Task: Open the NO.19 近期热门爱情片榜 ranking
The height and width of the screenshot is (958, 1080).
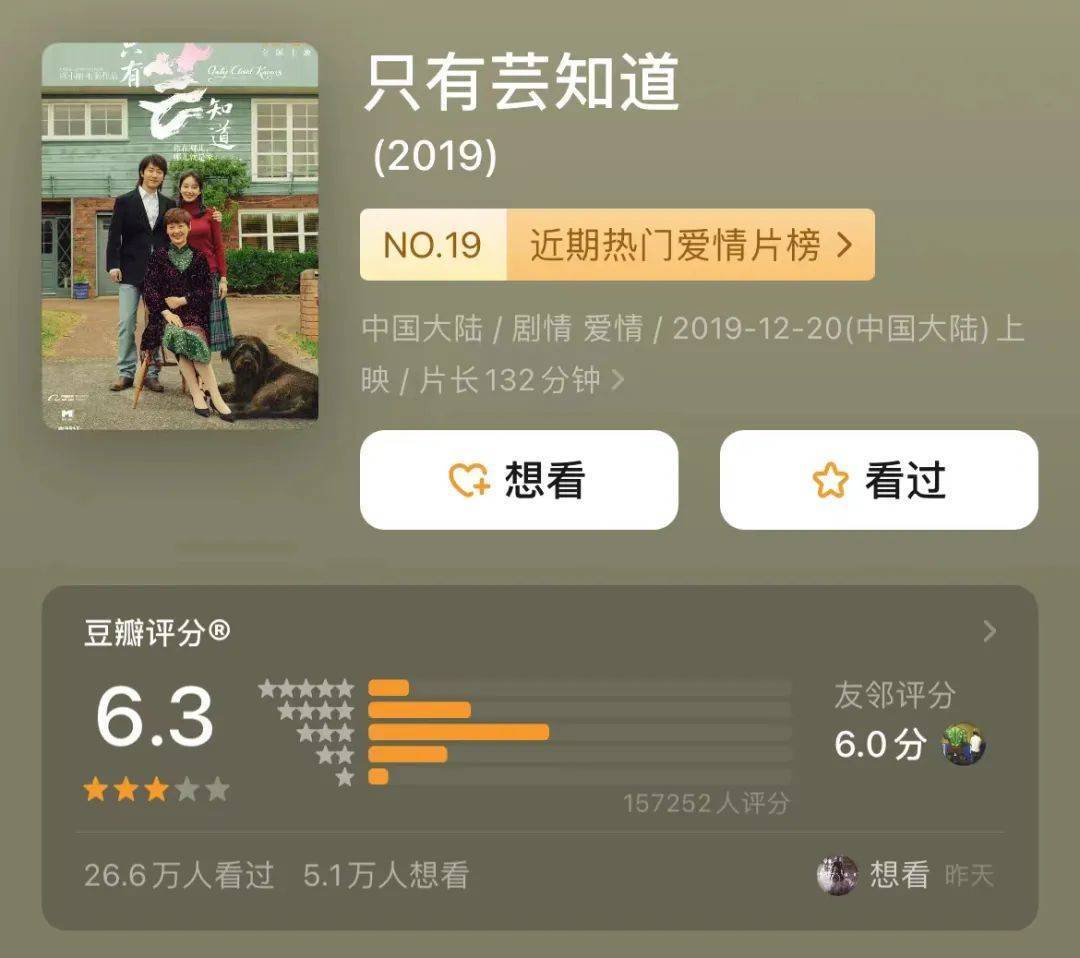Action: click(617, 245)
